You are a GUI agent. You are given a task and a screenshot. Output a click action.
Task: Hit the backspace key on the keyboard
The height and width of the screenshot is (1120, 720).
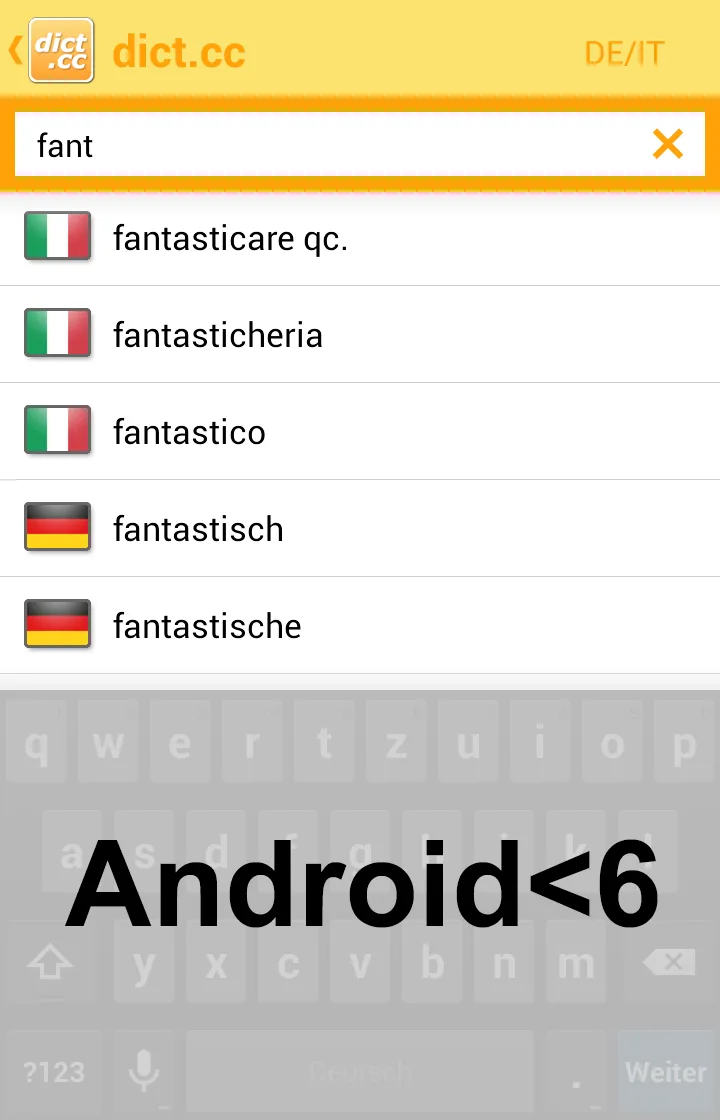coord(668,963)
